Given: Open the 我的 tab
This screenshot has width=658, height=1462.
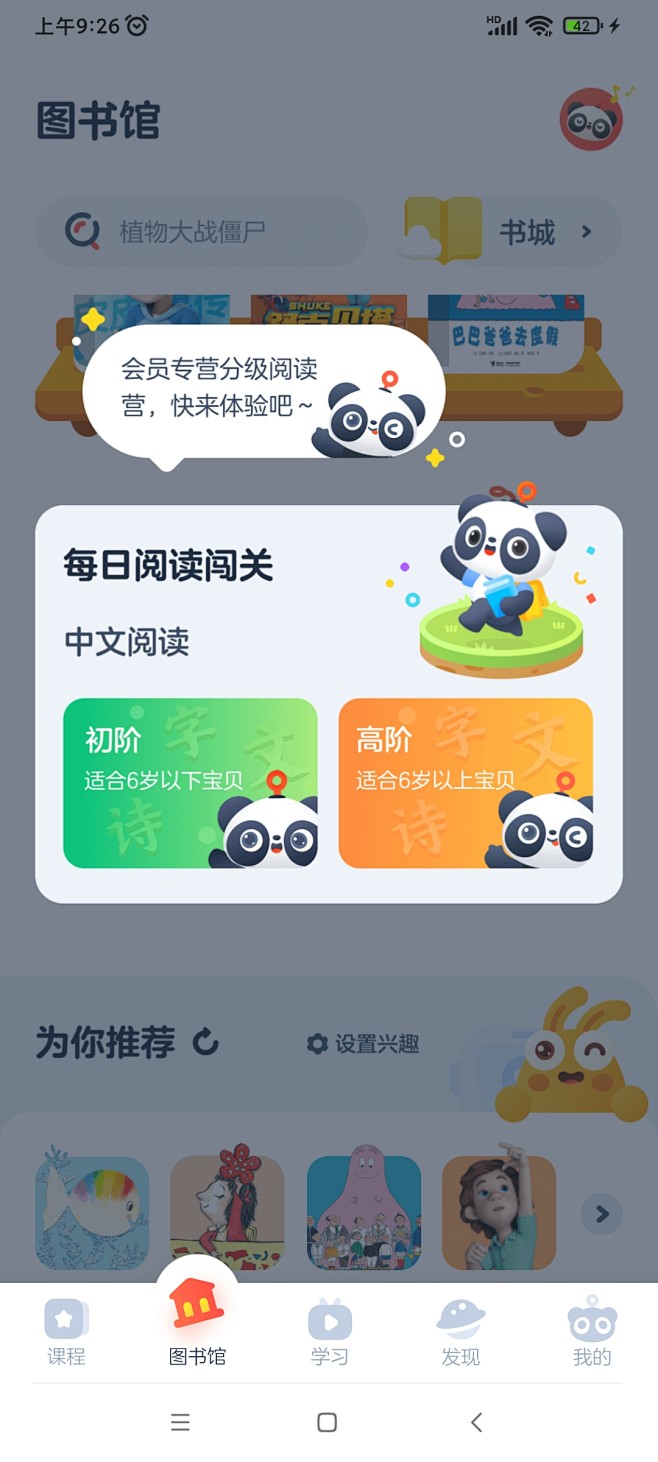Looking at the screenshot, I should 592,1331.
